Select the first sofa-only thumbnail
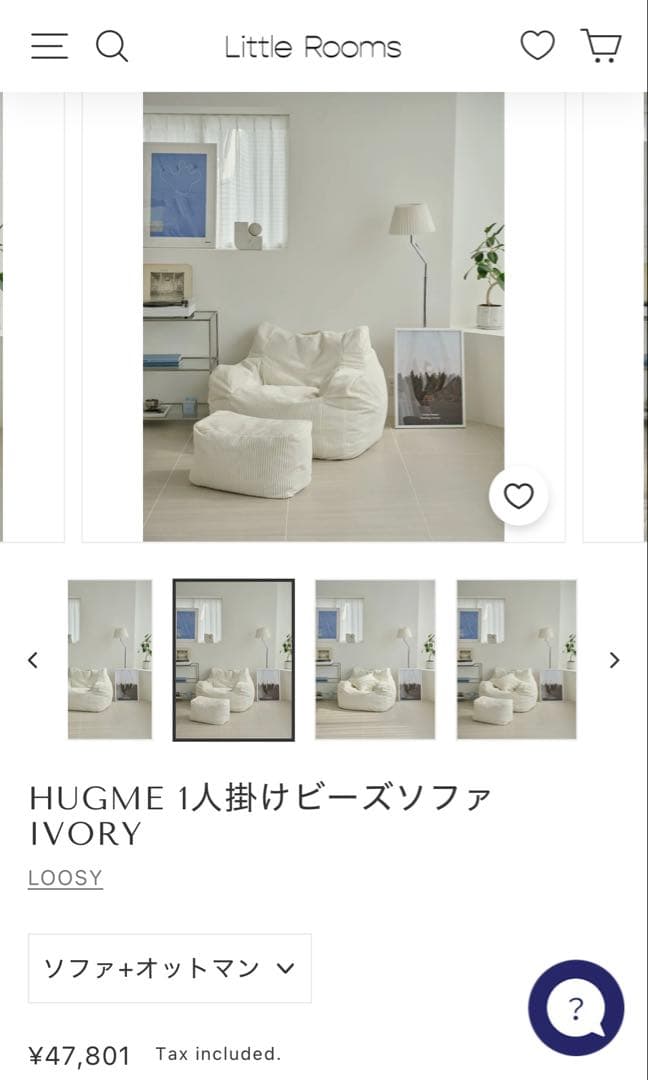The image size is (648, 1080). coord(110,660)
